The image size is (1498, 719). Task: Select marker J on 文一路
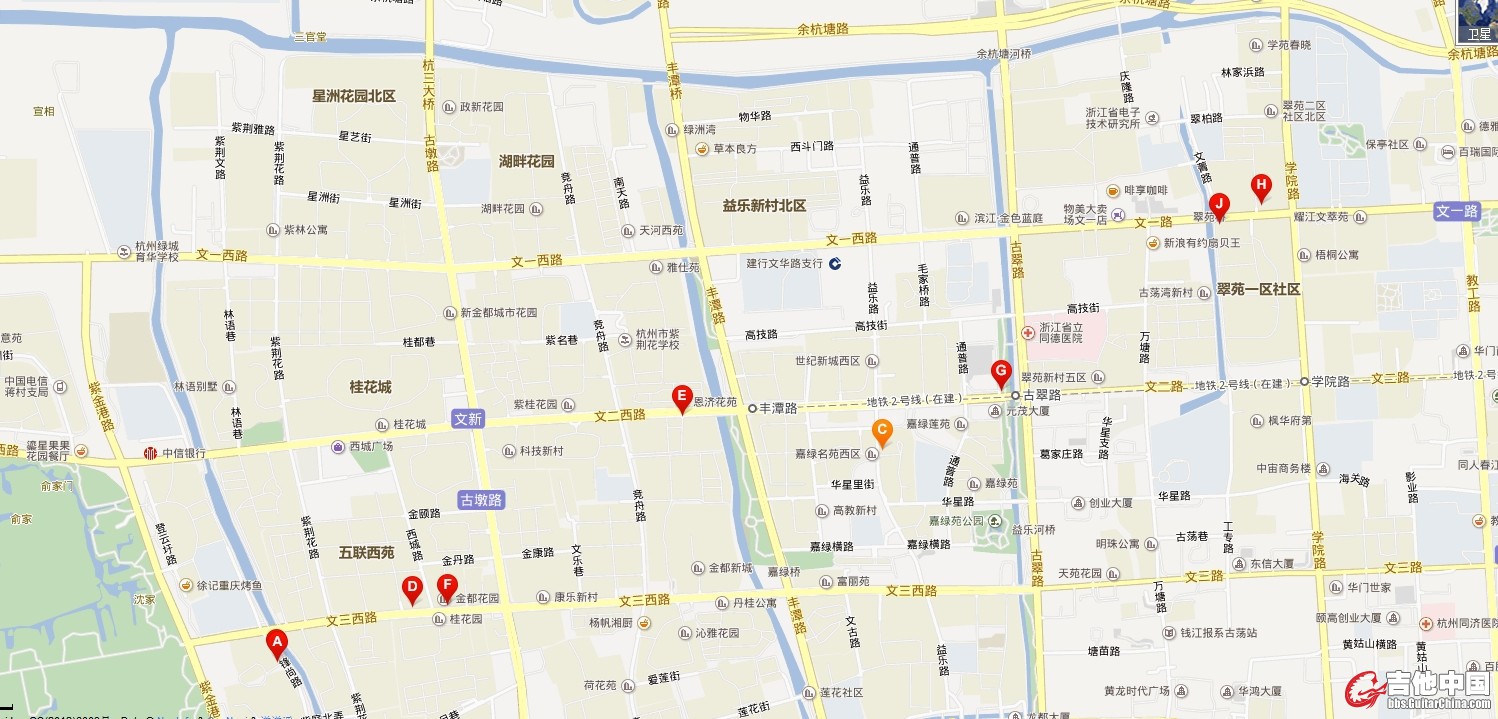(x=1218, y=202)
